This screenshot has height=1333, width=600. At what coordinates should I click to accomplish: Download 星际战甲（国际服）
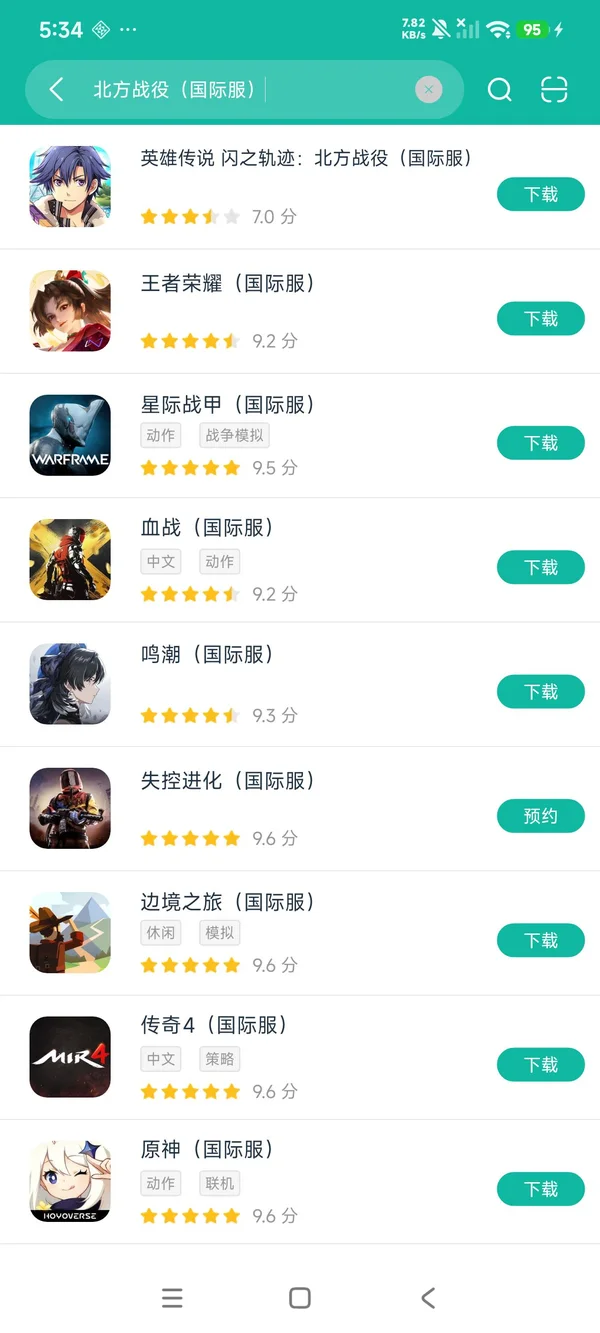540,443
